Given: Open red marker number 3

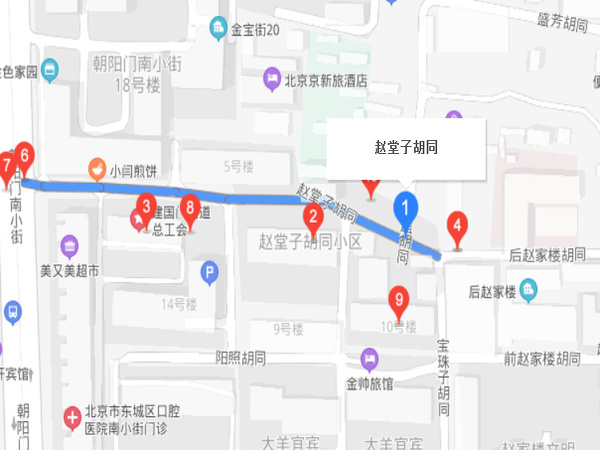Looking at the screenshot, I should click(x=145, y=208).
